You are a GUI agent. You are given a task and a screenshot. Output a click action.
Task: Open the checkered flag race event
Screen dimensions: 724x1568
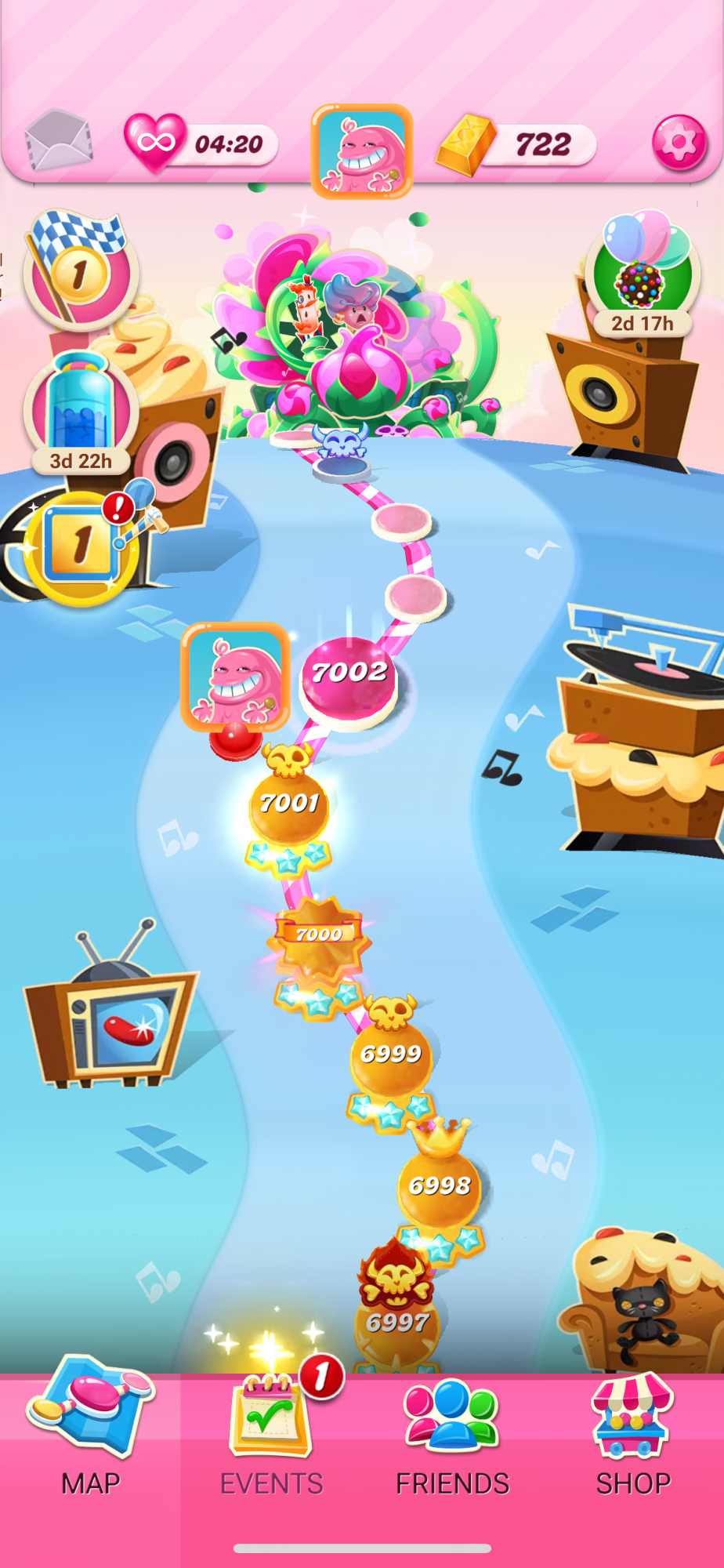79,270
